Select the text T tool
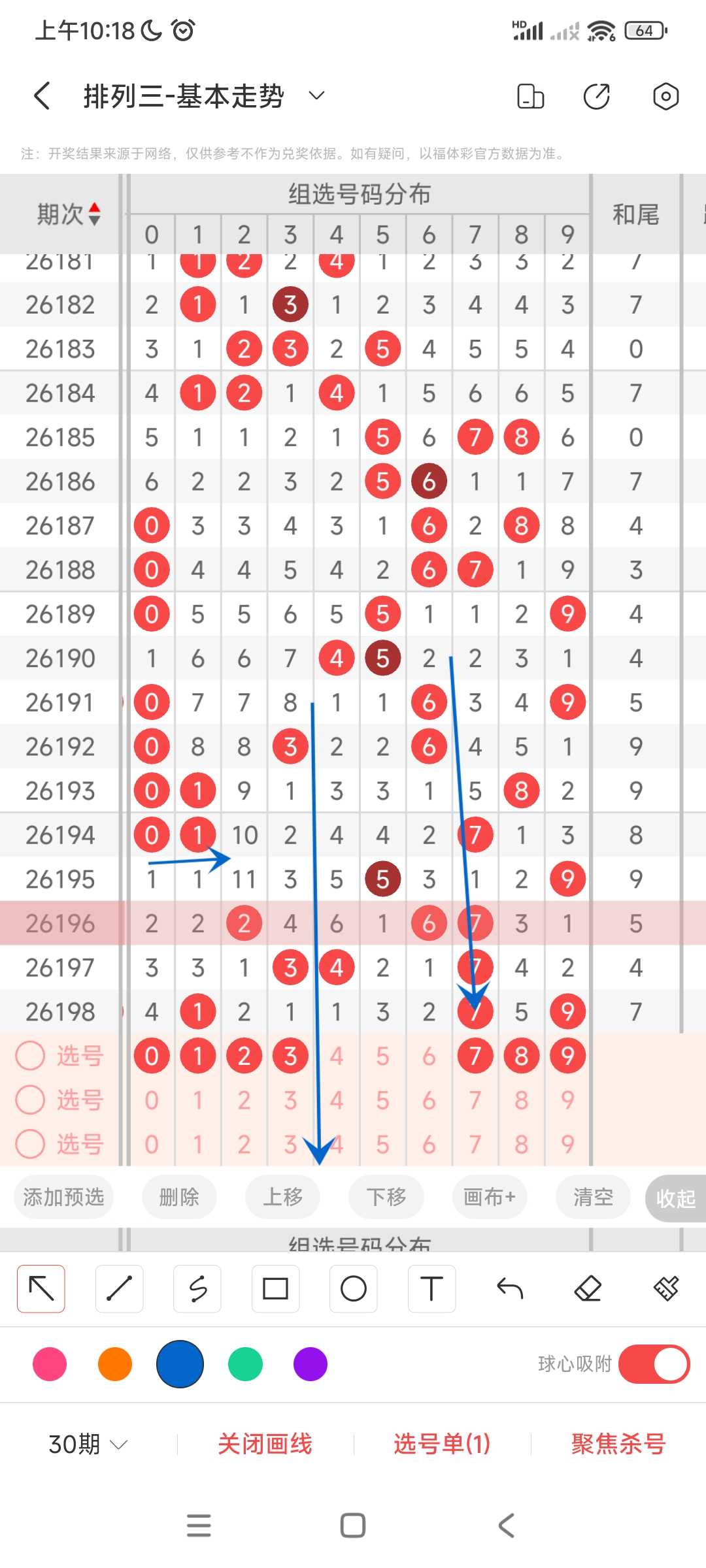This screenshot has width=706, height=1568. pos(431,1288)
